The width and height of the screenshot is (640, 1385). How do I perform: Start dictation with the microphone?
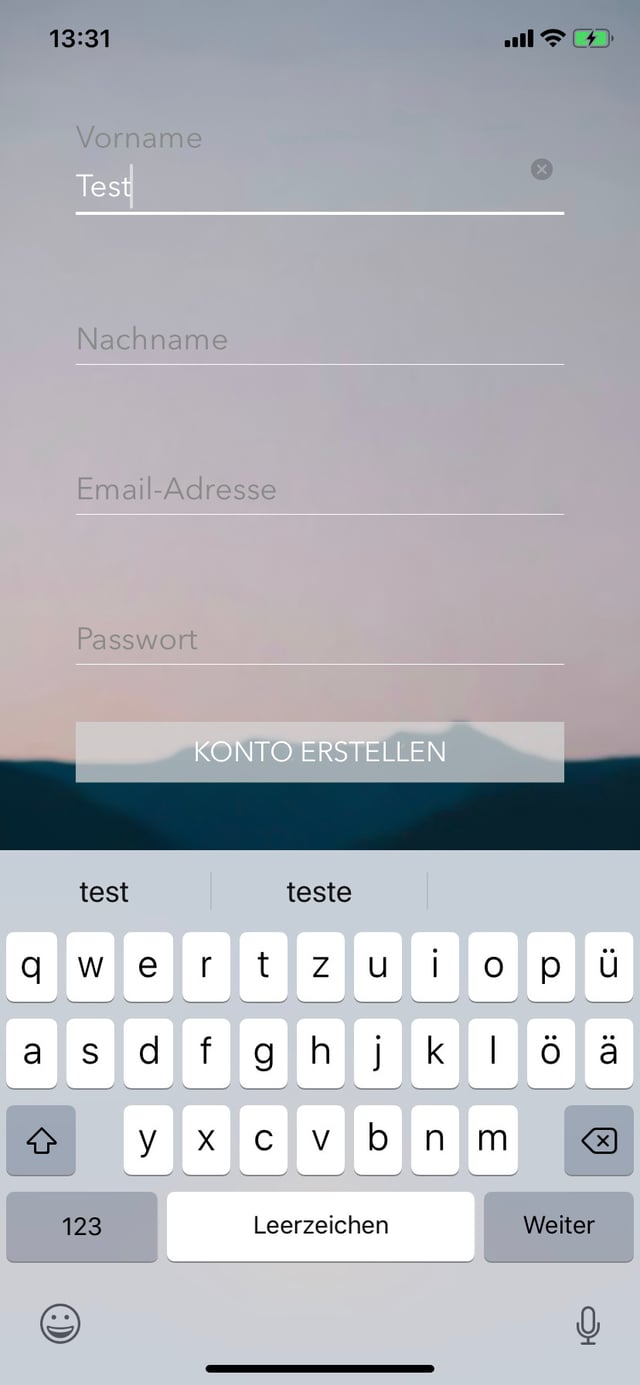588,1325
